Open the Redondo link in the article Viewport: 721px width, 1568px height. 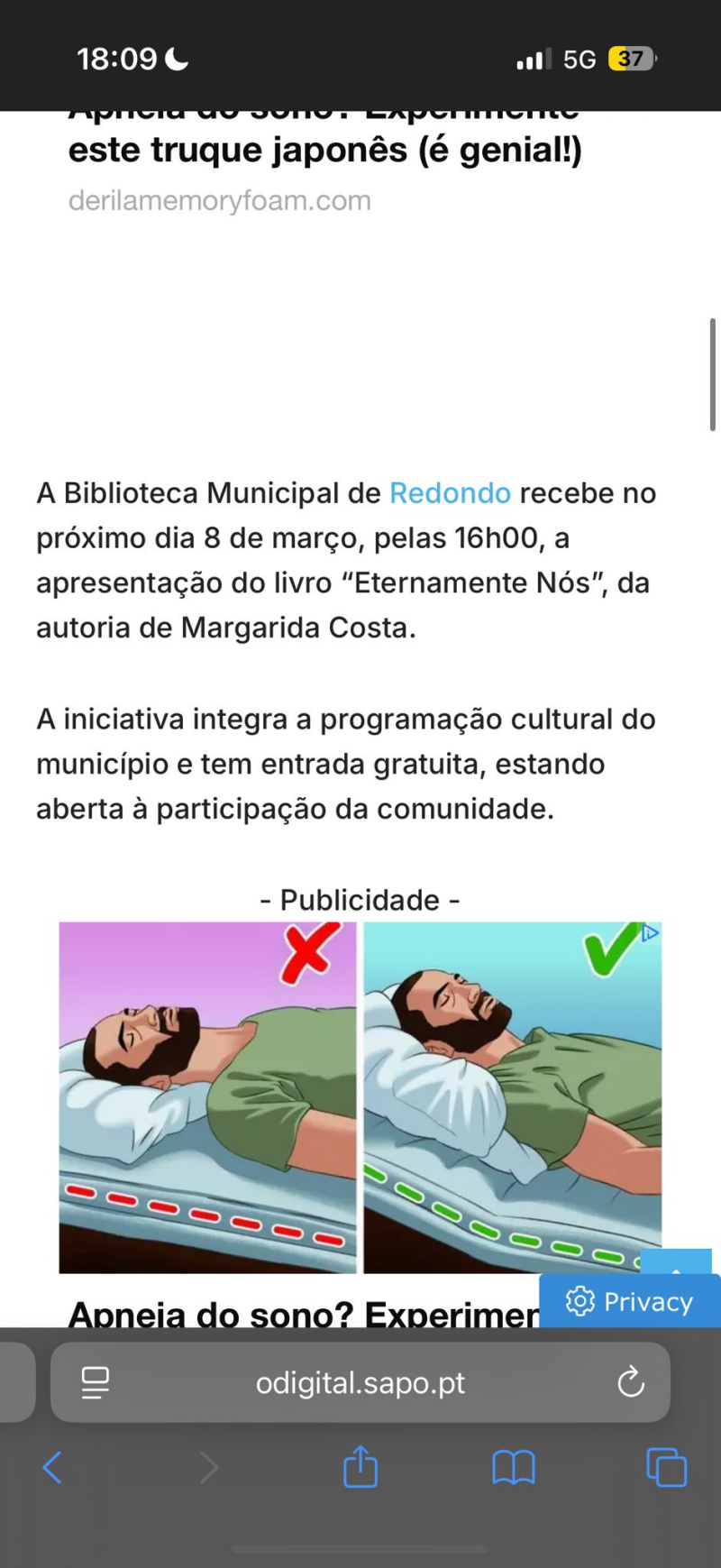[450, 493]
